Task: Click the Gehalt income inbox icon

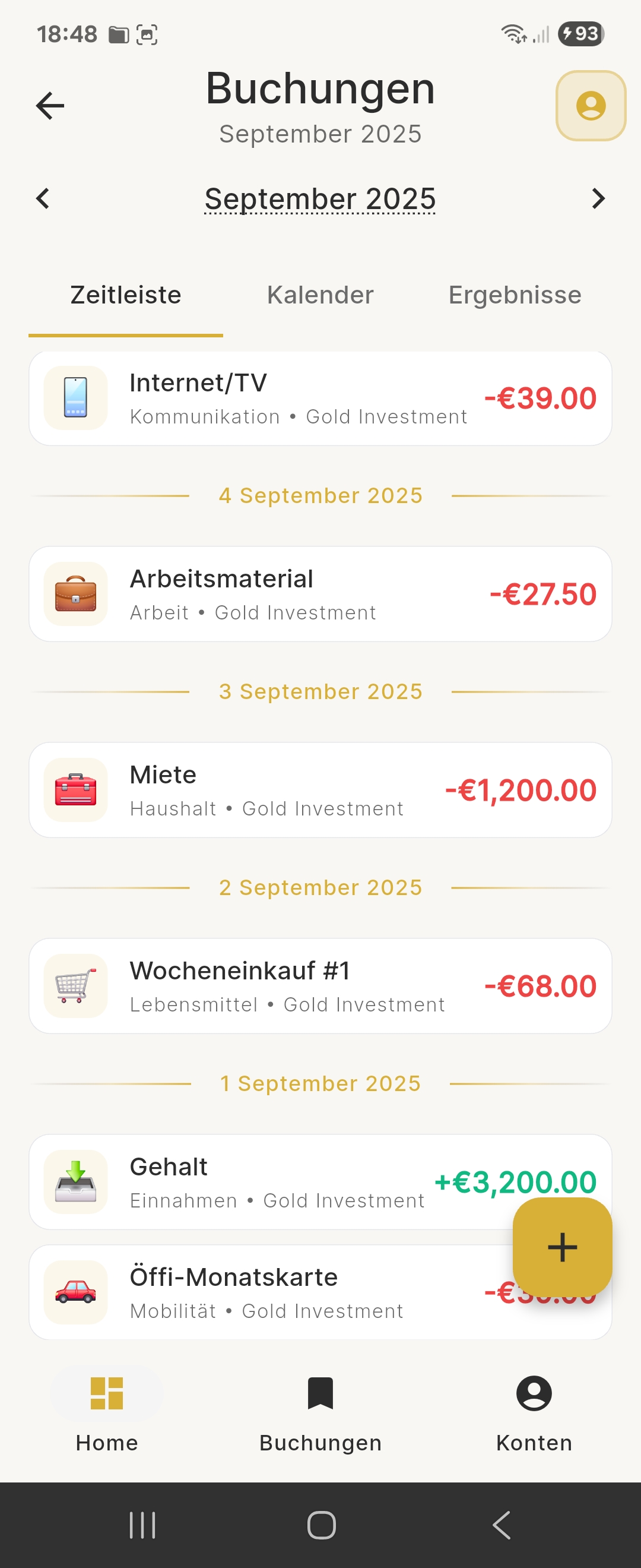Action: (75, 1181)
